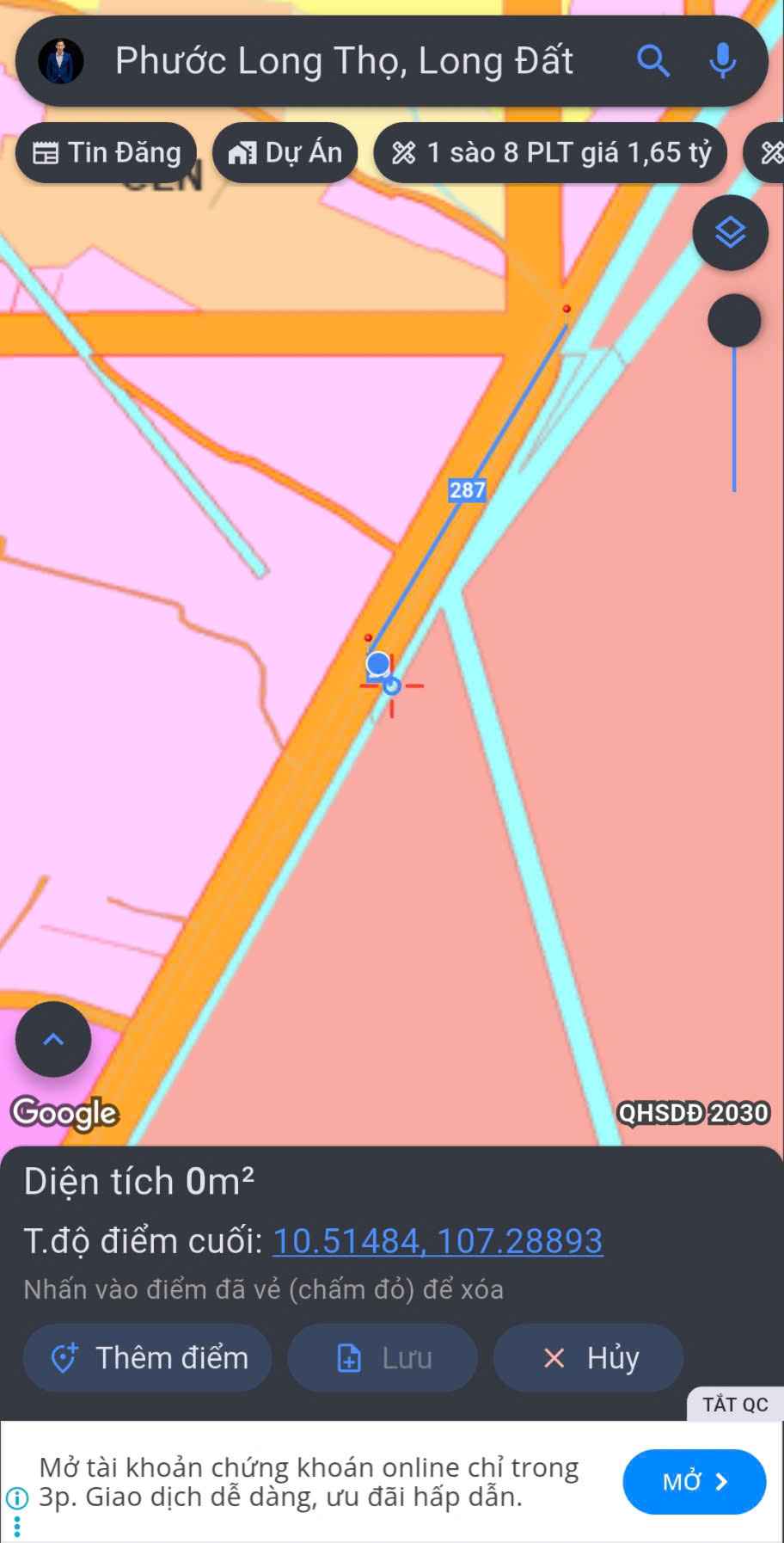Image resolution: width=784 pixels, height=1543 pixels.
Task: Open the end point coordinates link
Action: click(x=438, y=1241)
